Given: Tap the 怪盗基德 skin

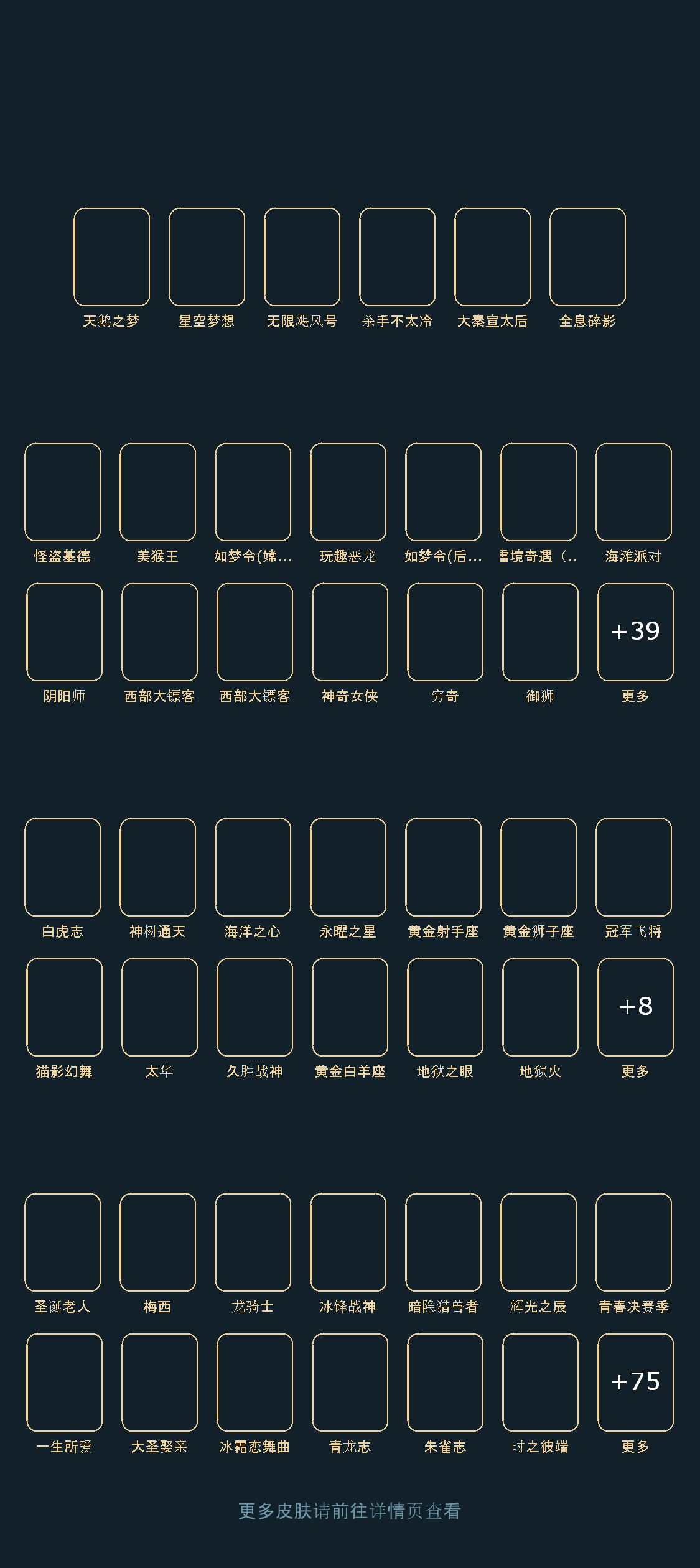Looking at the screenshot, I should (x=63, y=492).
